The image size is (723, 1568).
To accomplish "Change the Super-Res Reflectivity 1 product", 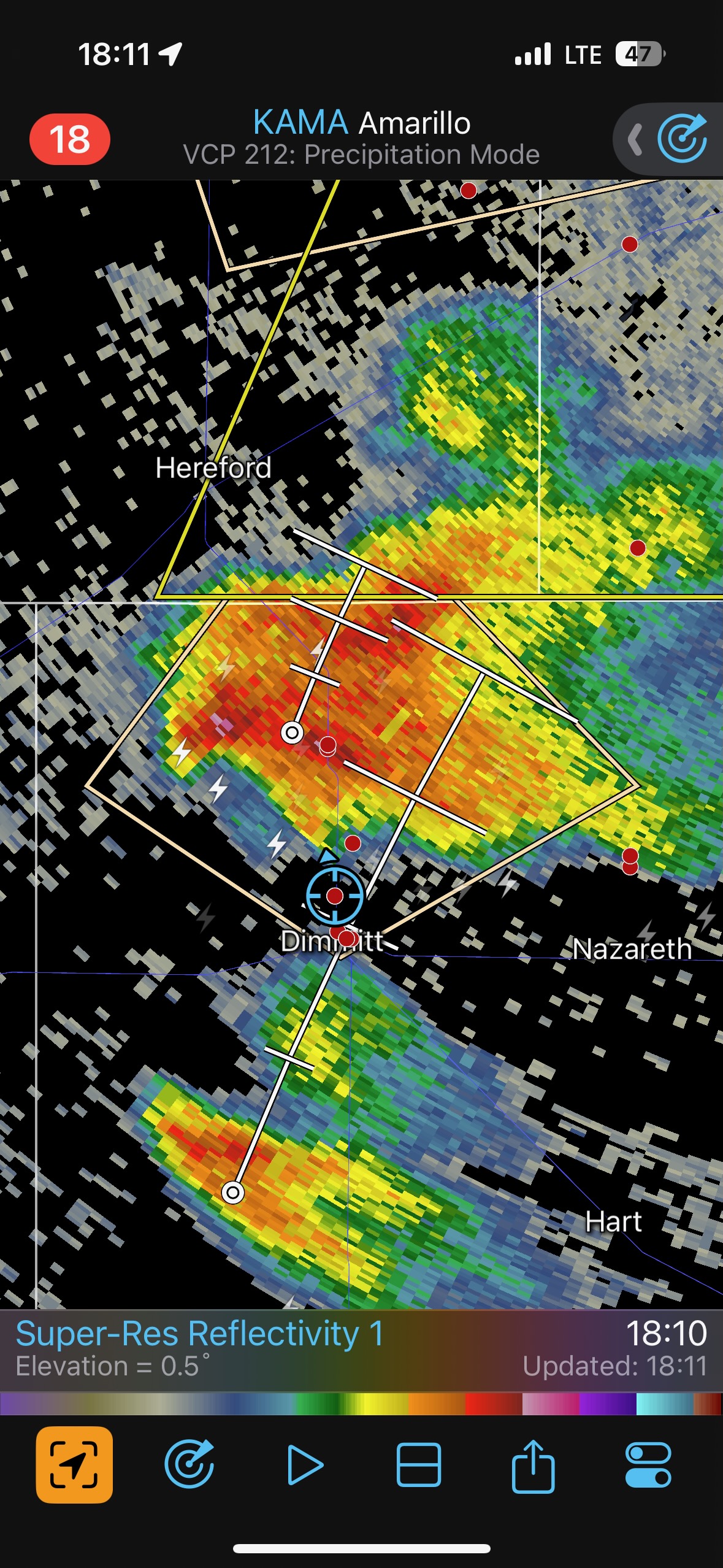I will pos(200,1334).
